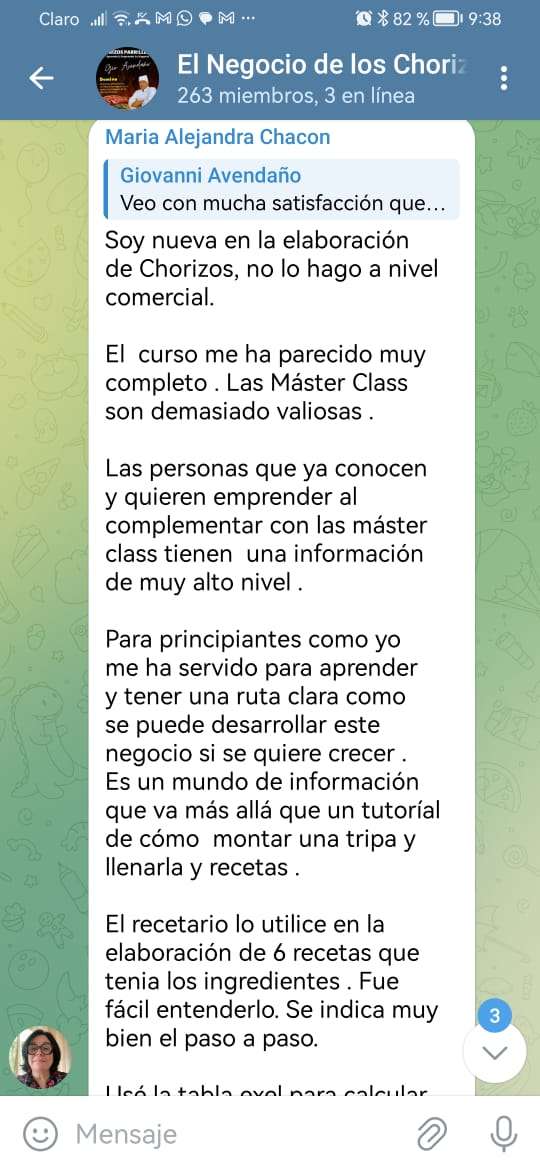Open the emoji picker
Viewport: 540px width, 1170px height.
(40, 1134)
